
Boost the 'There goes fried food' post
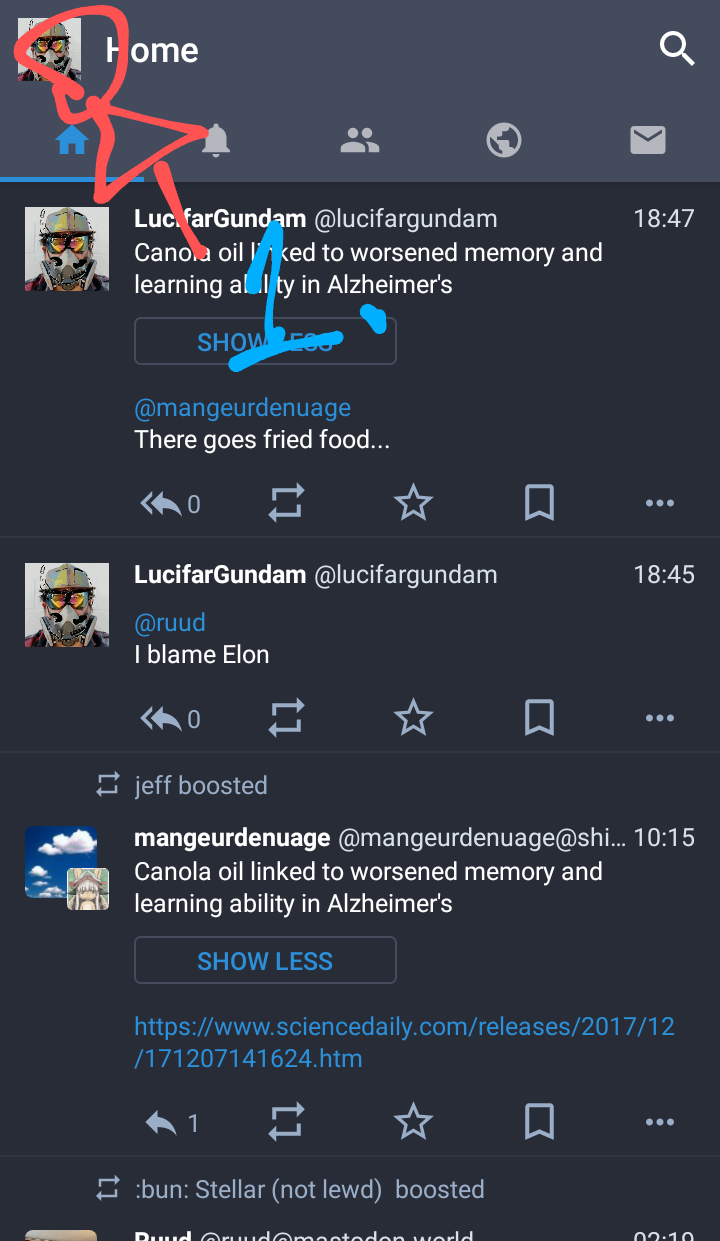[x=286, y=503]
